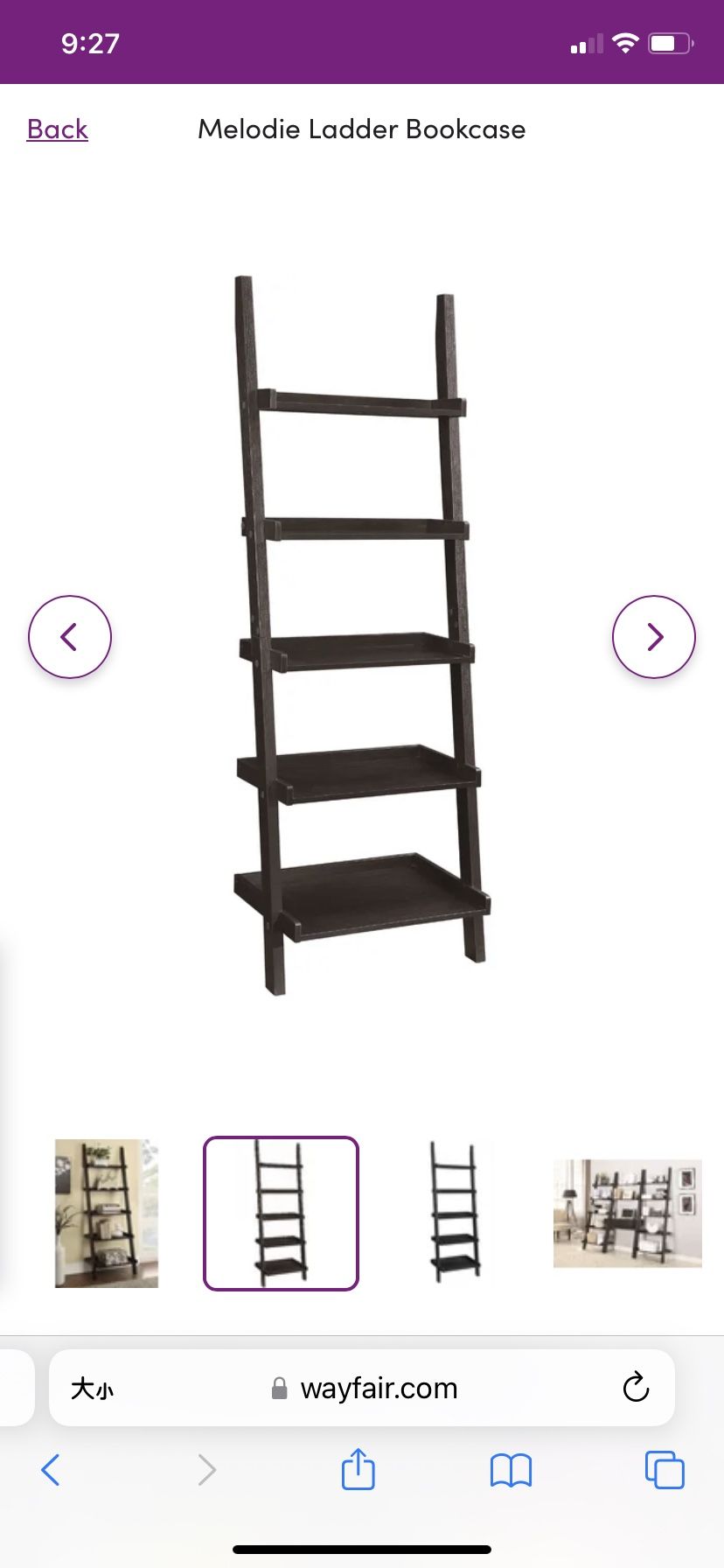724x1568 pixels.
Task: Select the third bookcase thumbnail
Action: [x=455, y=1213]
